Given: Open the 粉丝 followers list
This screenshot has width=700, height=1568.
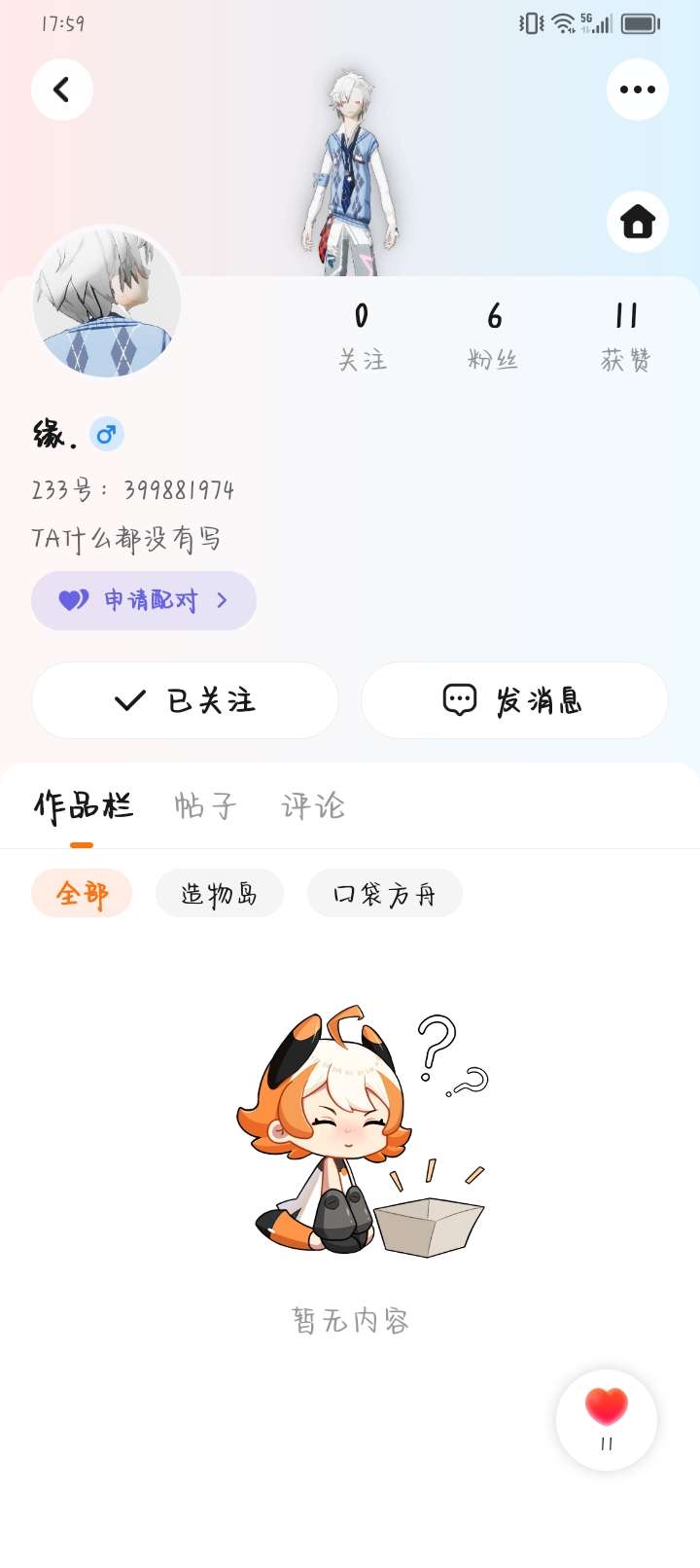Looking at the screenshot, I should (x=494, y=337).
